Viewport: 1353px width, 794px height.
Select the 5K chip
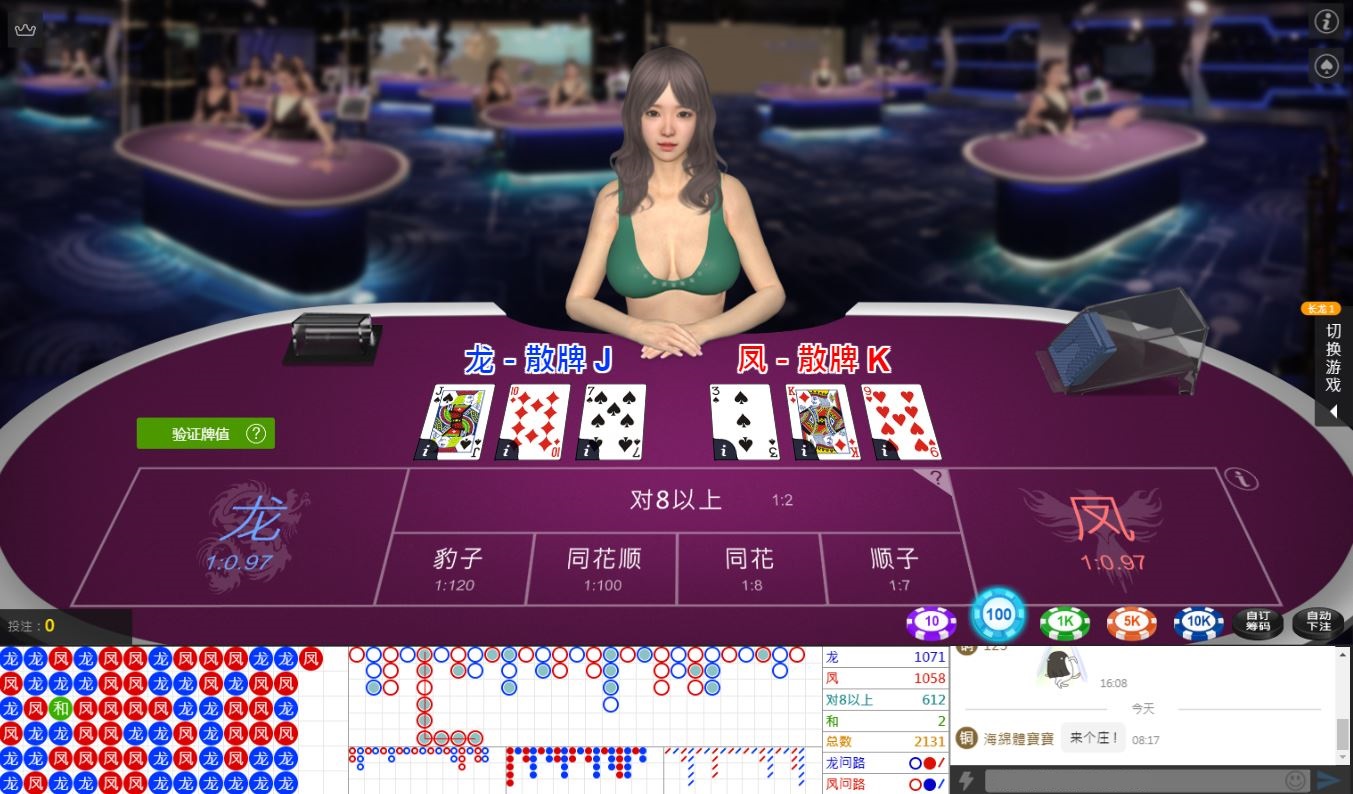[1132, 622]
